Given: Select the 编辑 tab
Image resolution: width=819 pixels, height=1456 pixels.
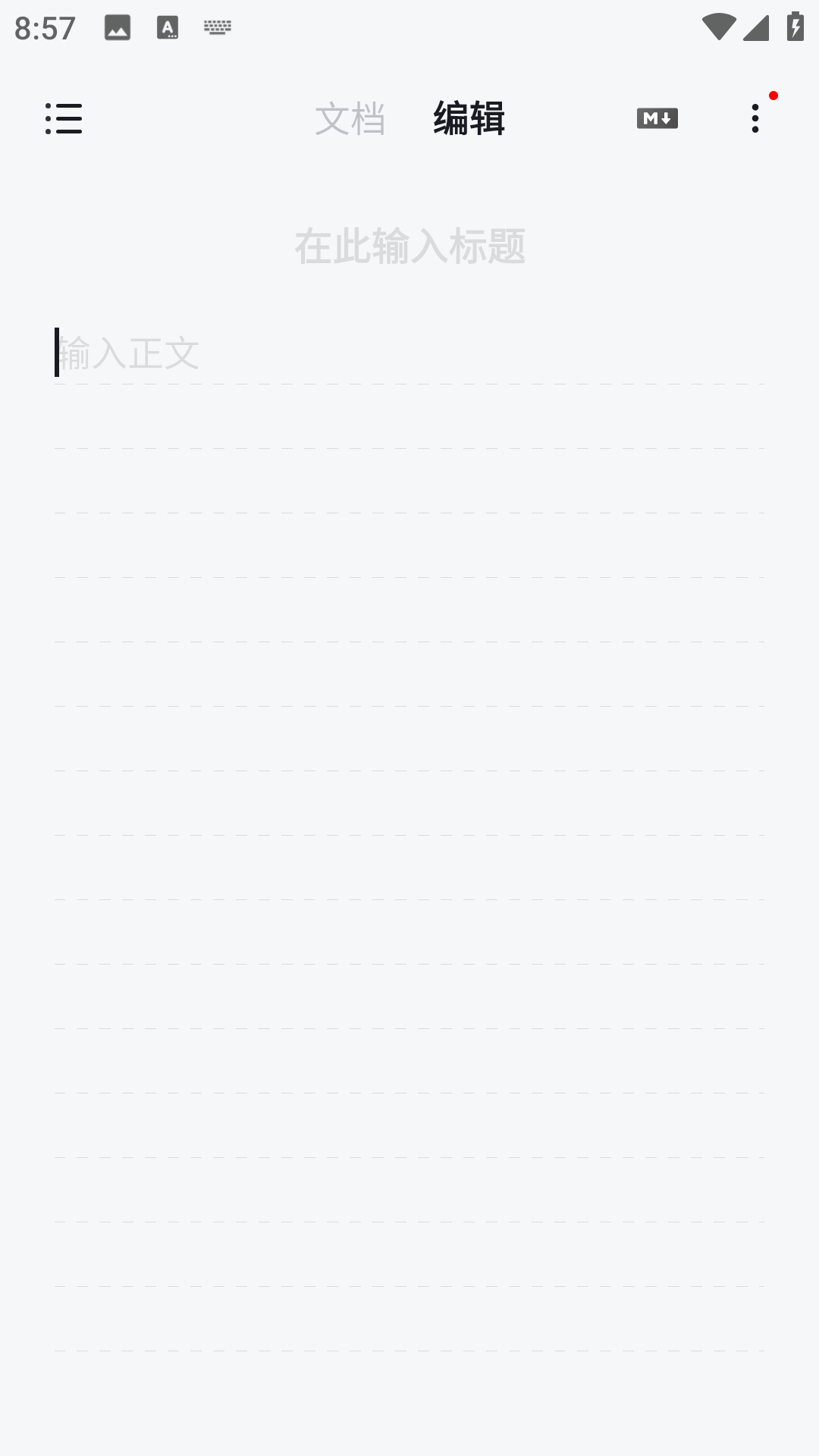Looking at the screenshot, I should (469, 119).
